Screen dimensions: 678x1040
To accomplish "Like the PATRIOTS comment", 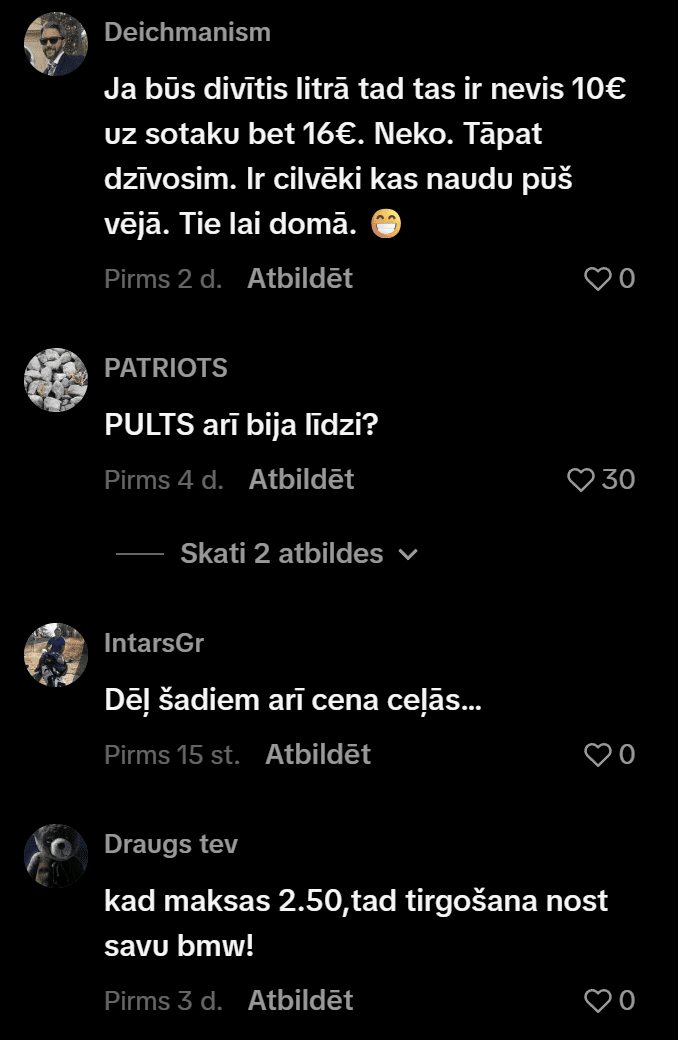I will point(581,480).
